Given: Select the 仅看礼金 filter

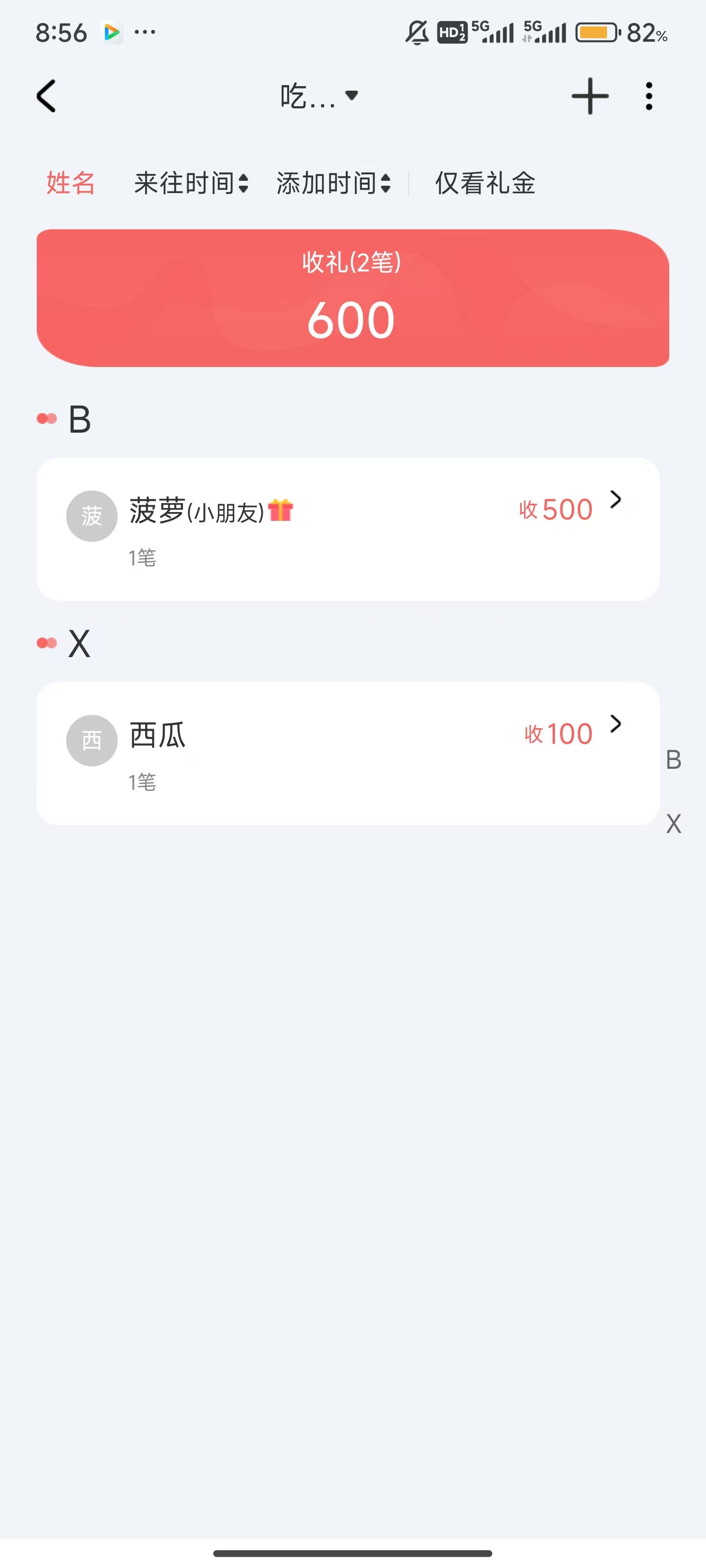Looking at the screenshot, I should tap(485, 183).
